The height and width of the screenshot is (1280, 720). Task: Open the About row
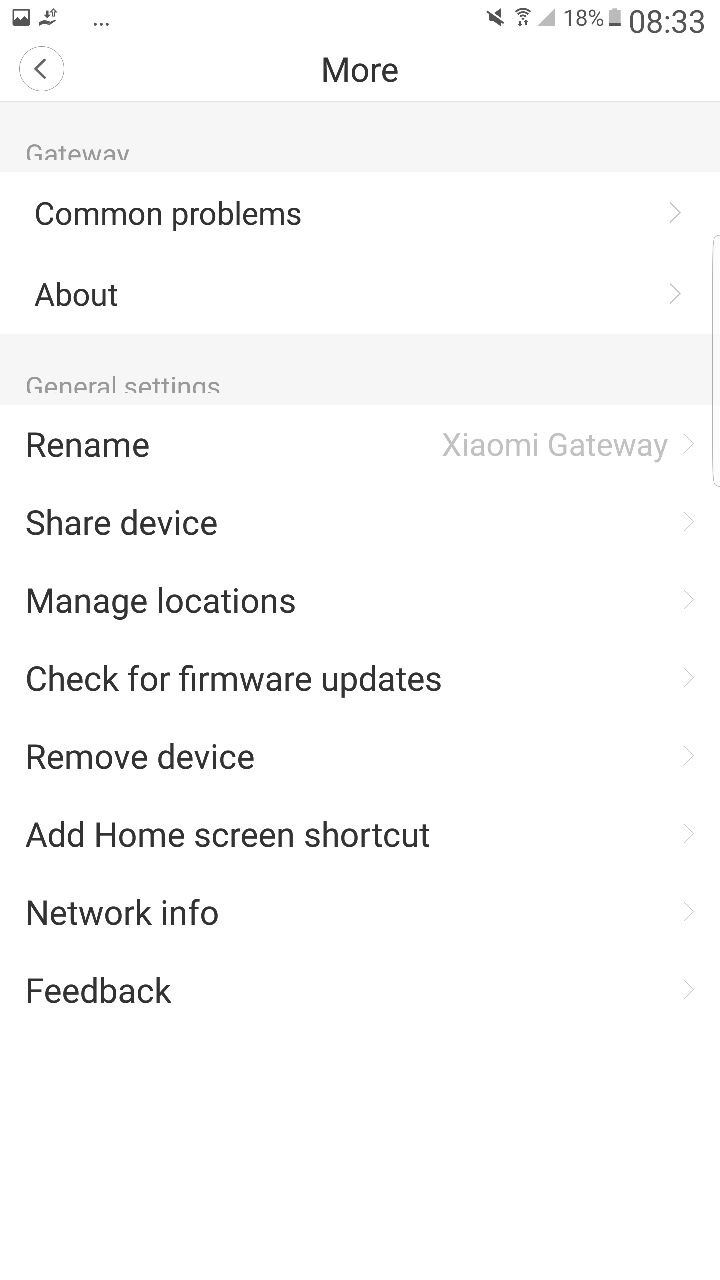(x=360, y=294)
